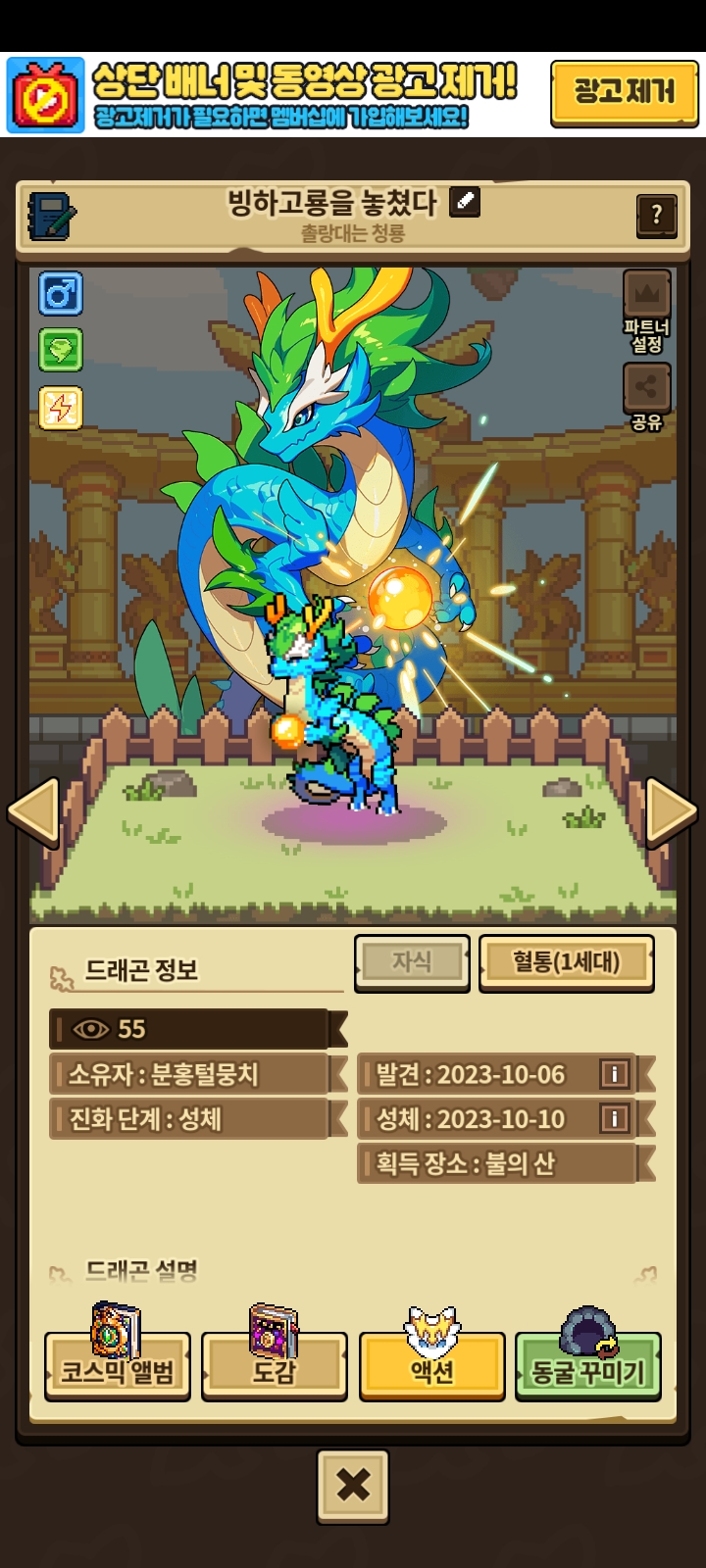Screen dimensions: 706x1568
Task: Tap the lightning element icon
Action: pyautogui.click(x=61, y=408)
